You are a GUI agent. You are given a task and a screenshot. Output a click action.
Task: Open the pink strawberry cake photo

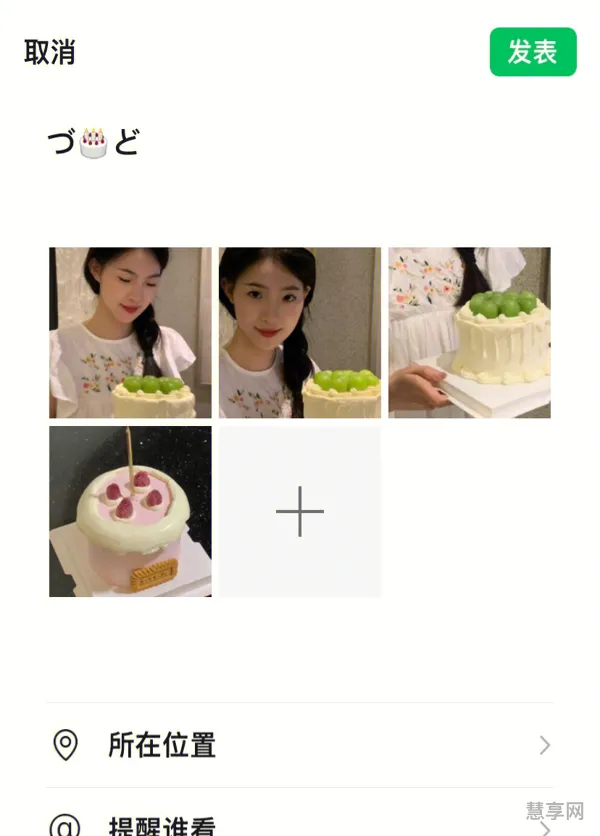130,511
